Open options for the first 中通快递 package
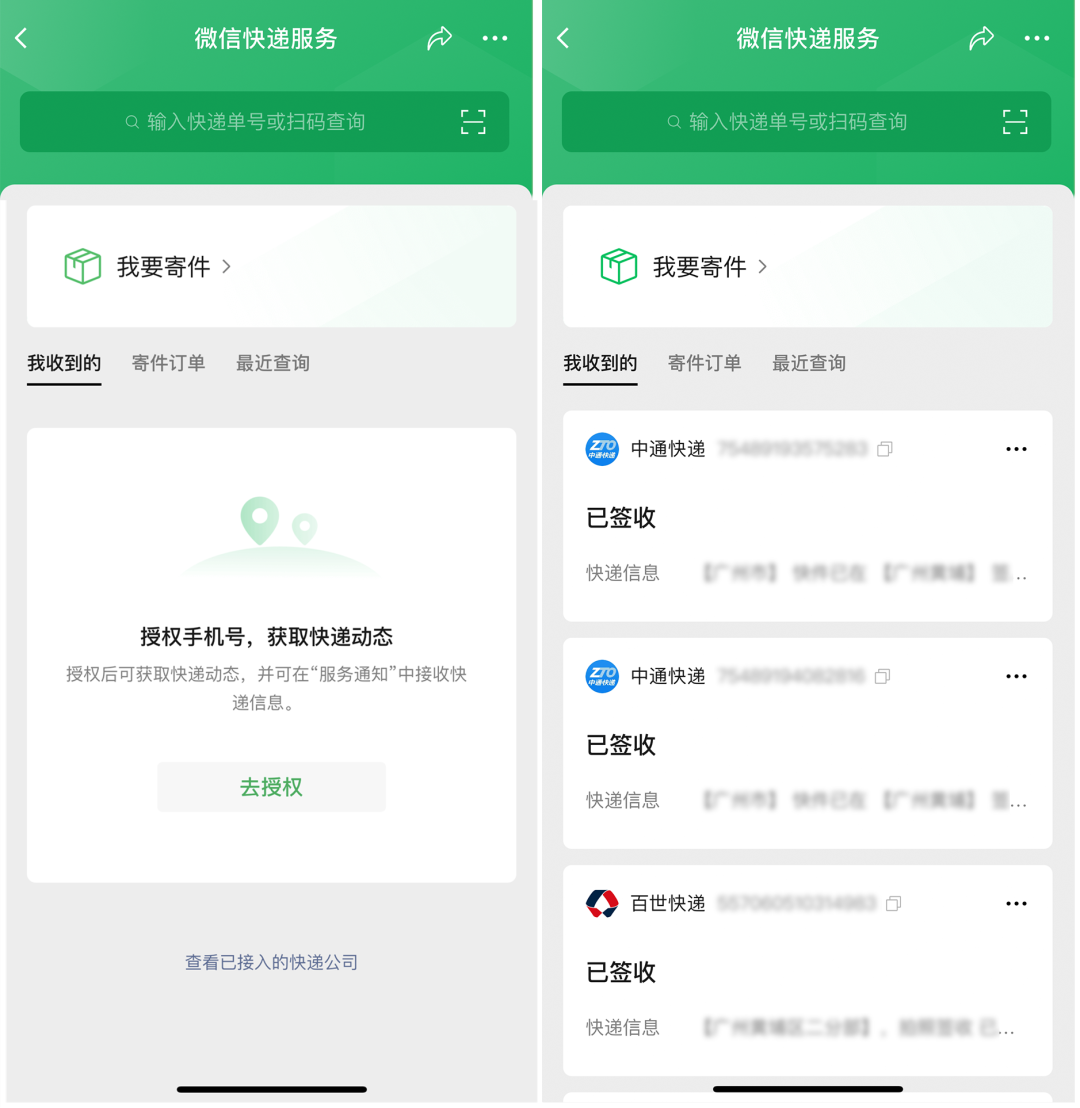 coord(1016,449)
